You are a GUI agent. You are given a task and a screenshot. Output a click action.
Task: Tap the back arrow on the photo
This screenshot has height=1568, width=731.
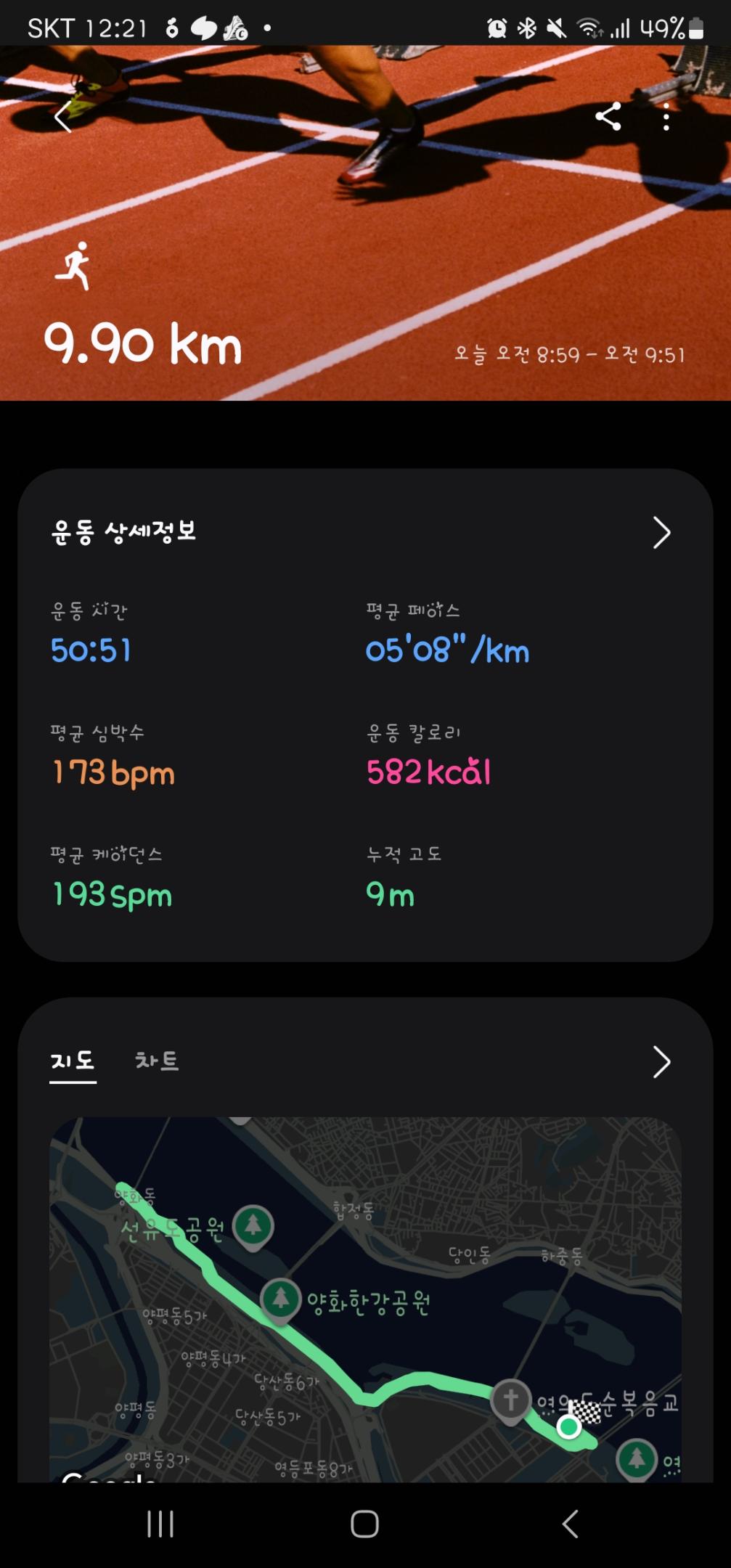[65, 118]
